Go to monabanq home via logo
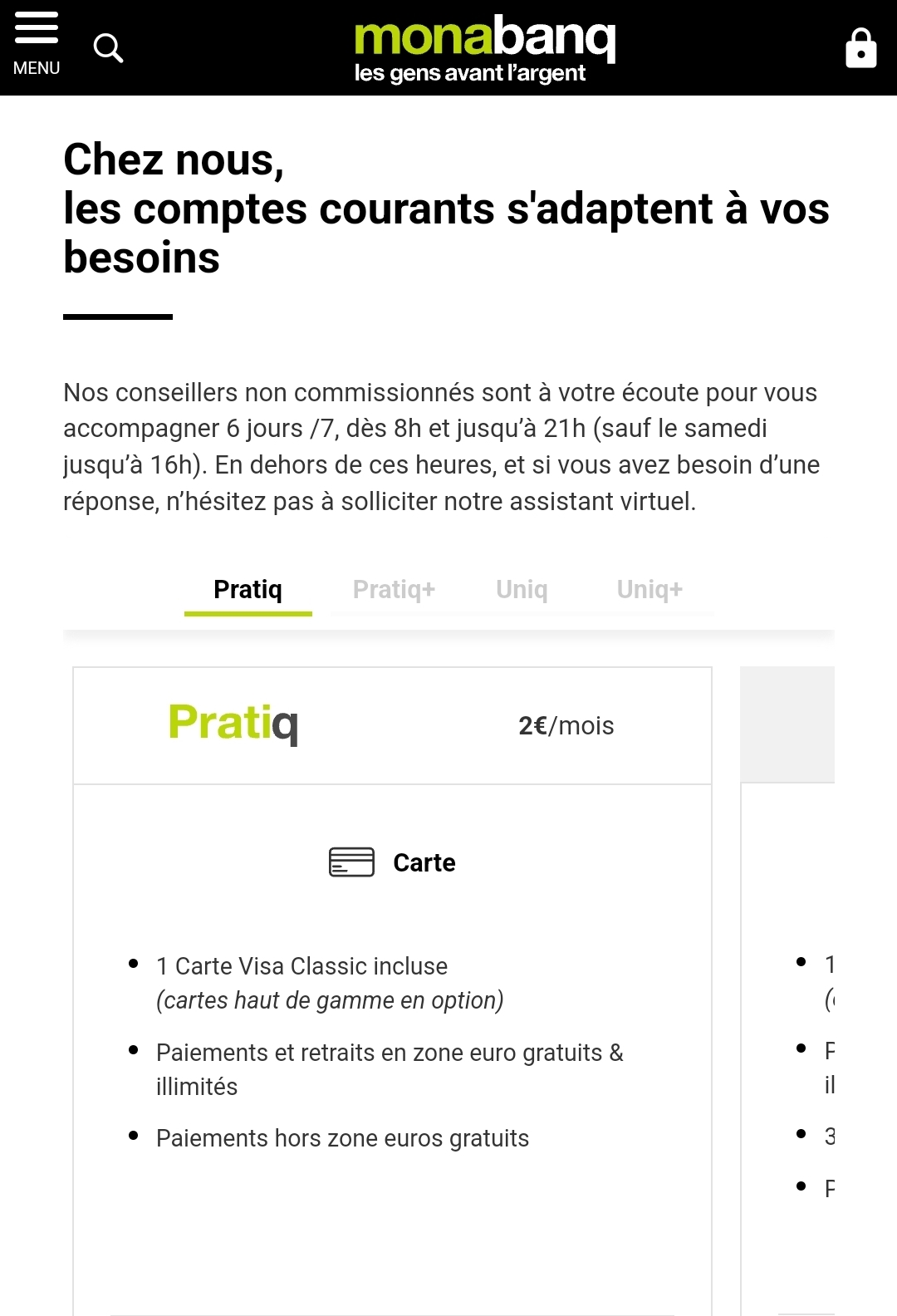 pos(484,48)
